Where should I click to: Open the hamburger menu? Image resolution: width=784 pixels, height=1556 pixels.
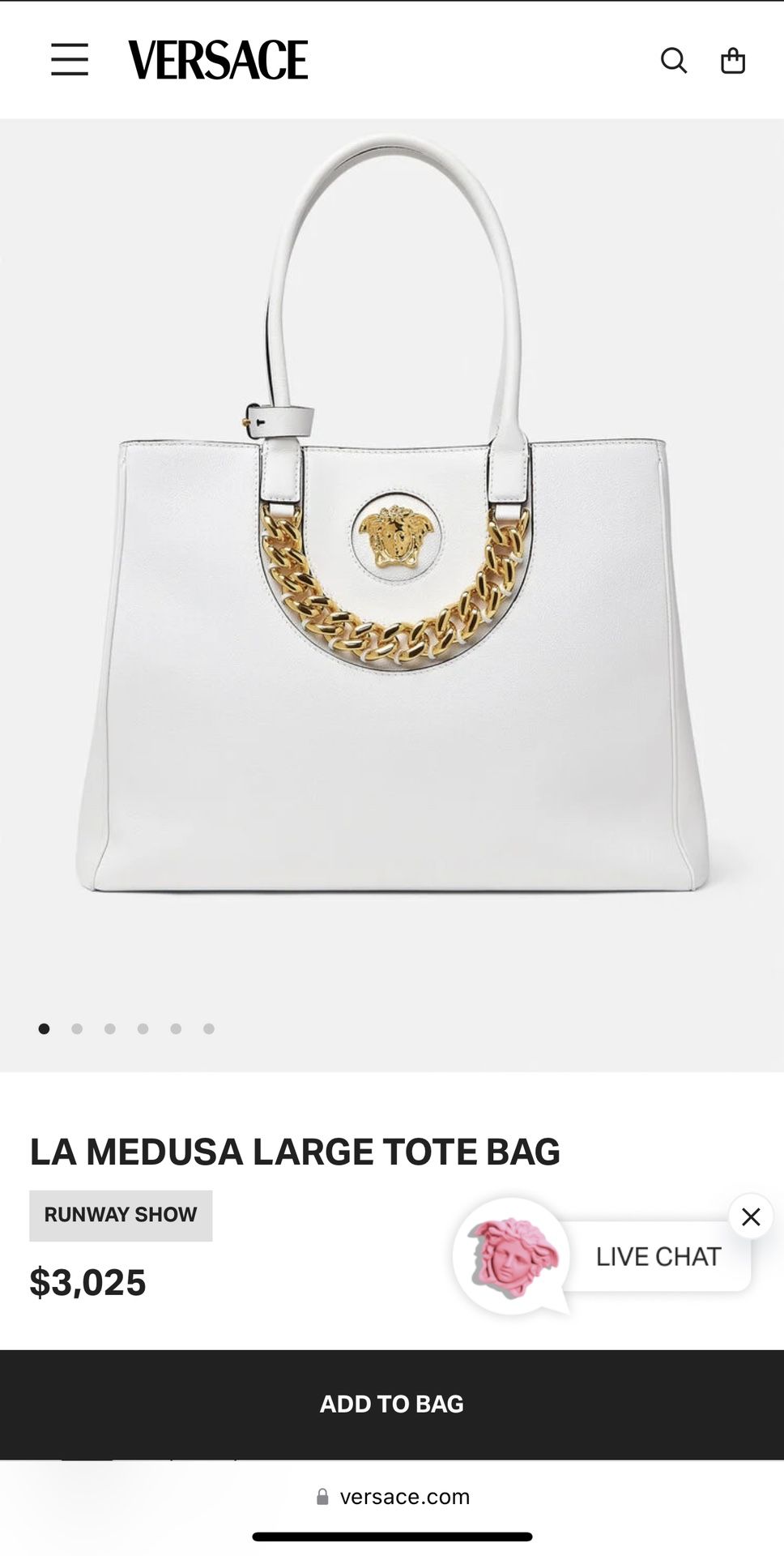[70, 60]
